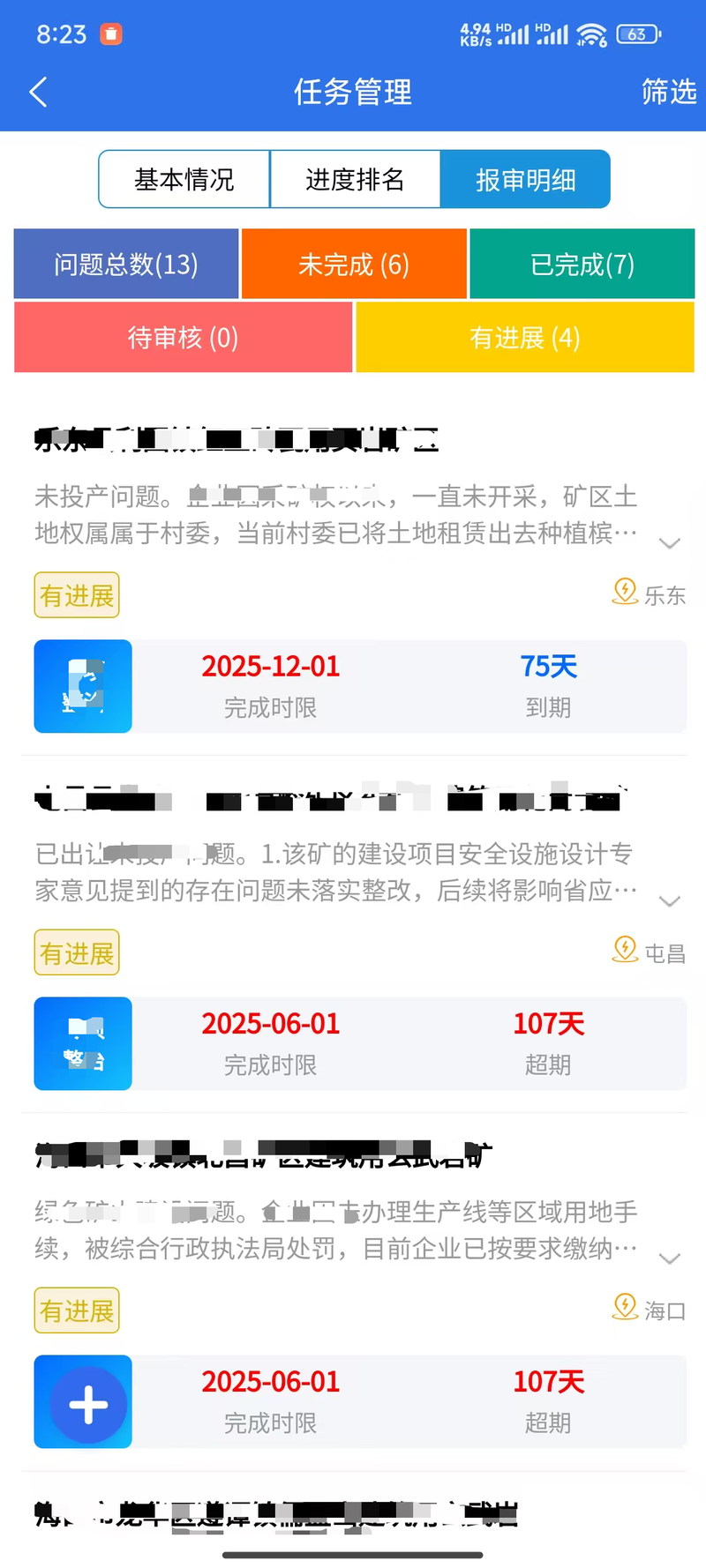Switch to the 进度排名 tab

[355, 180]
